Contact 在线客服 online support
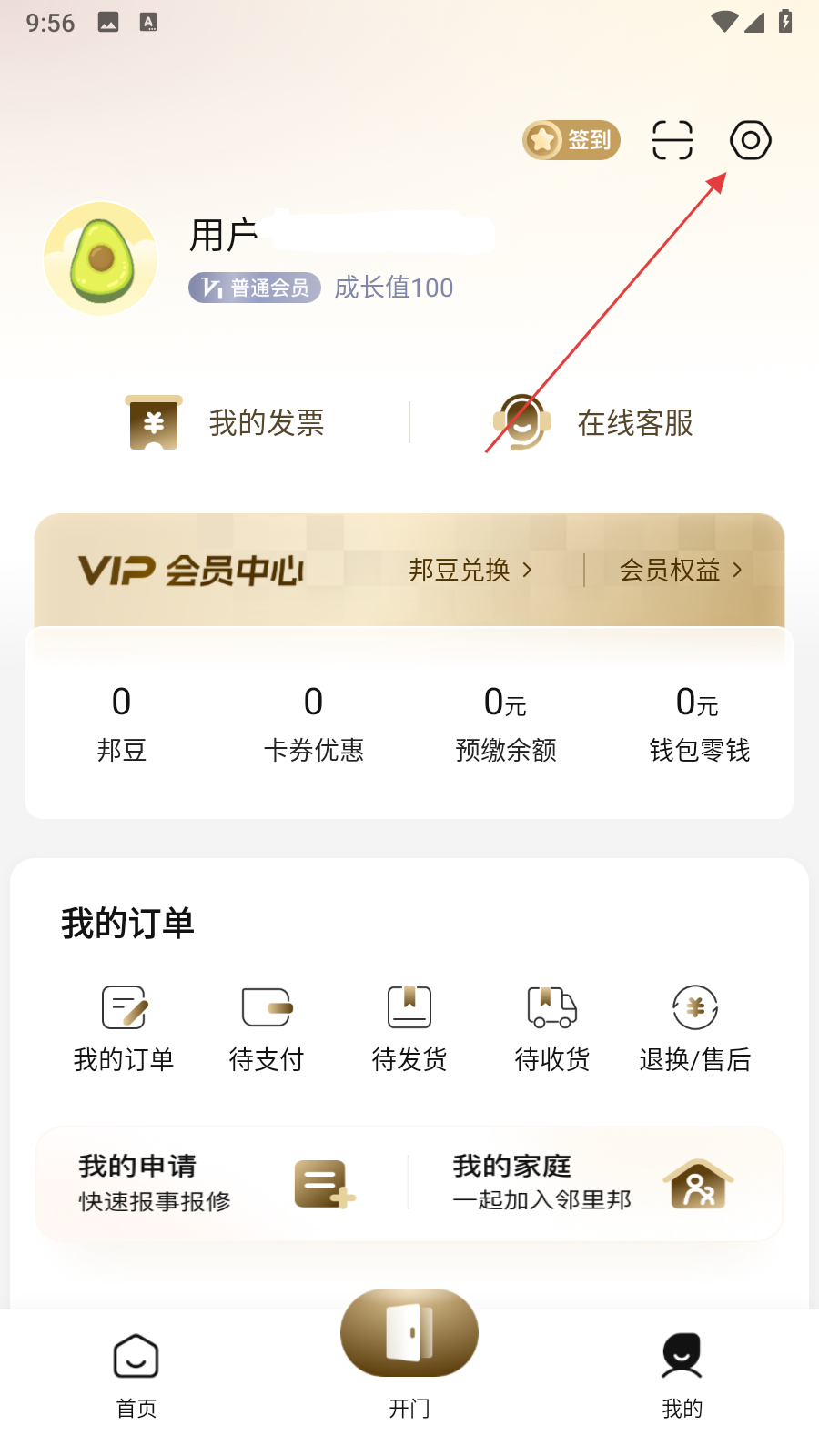Viewport: 819px width, 1456px height. click(x=596, y=423)
